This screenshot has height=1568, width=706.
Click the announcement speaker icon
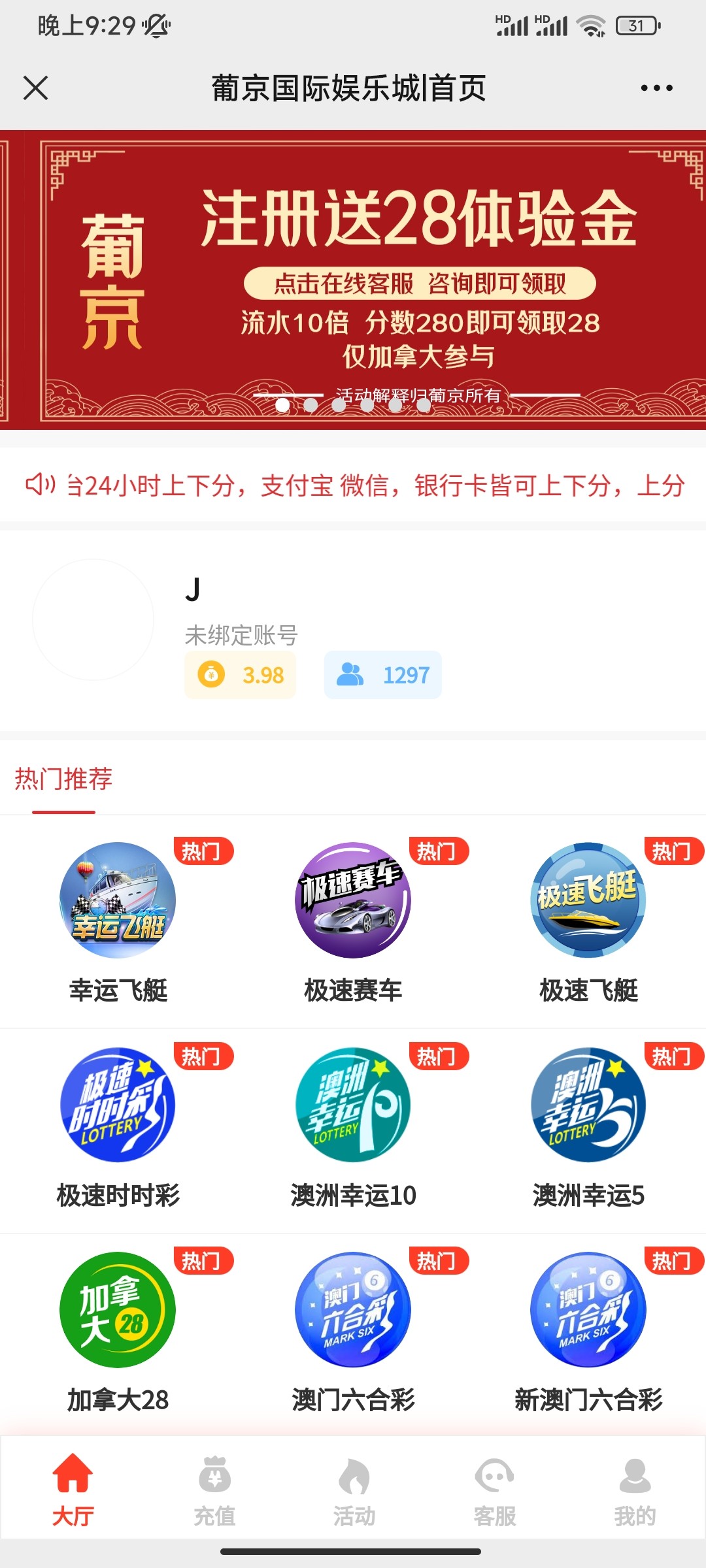click(39, 485)
